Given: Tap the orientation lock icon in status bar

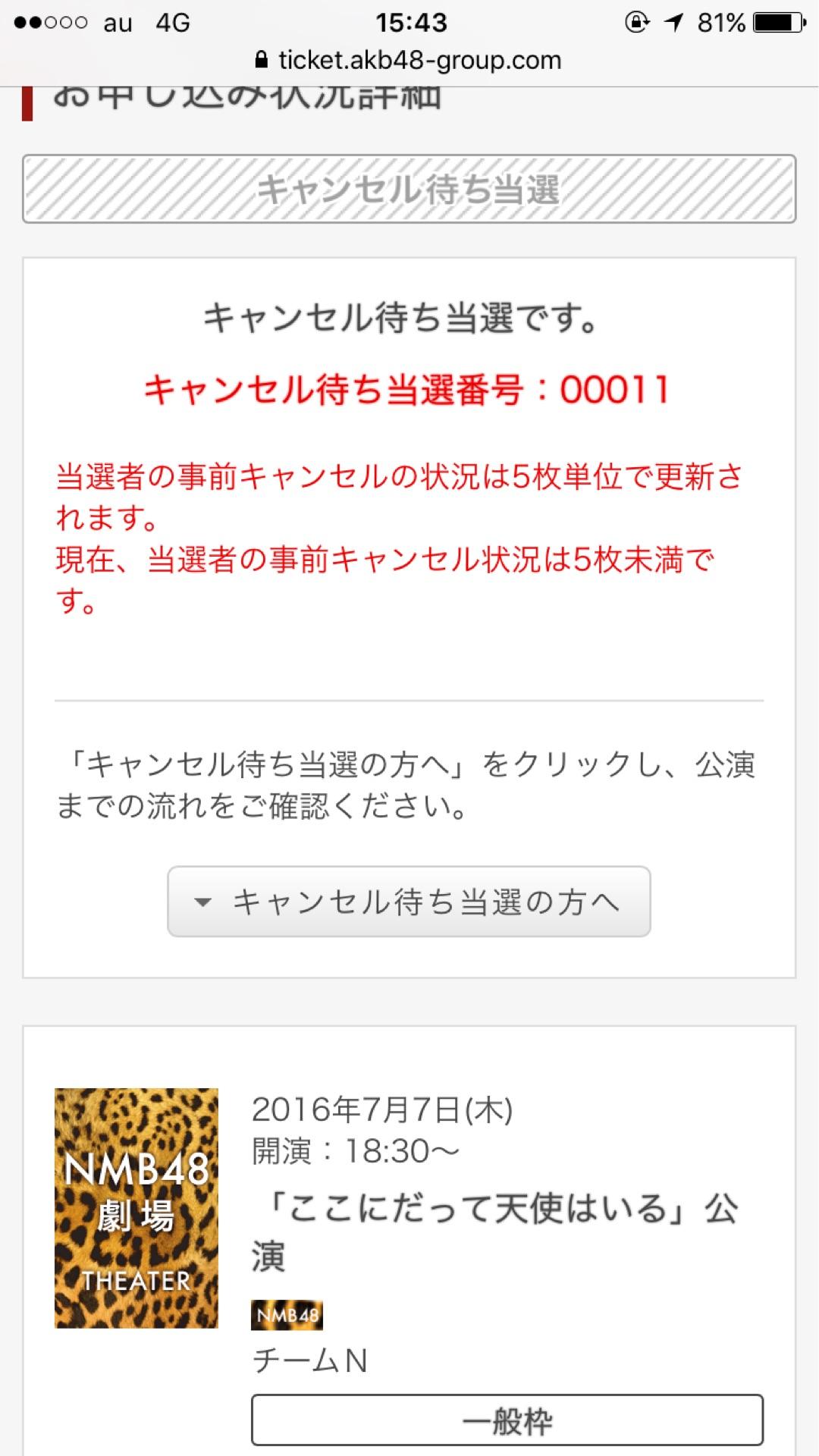Looking at the screenshot, I should 635,23.
